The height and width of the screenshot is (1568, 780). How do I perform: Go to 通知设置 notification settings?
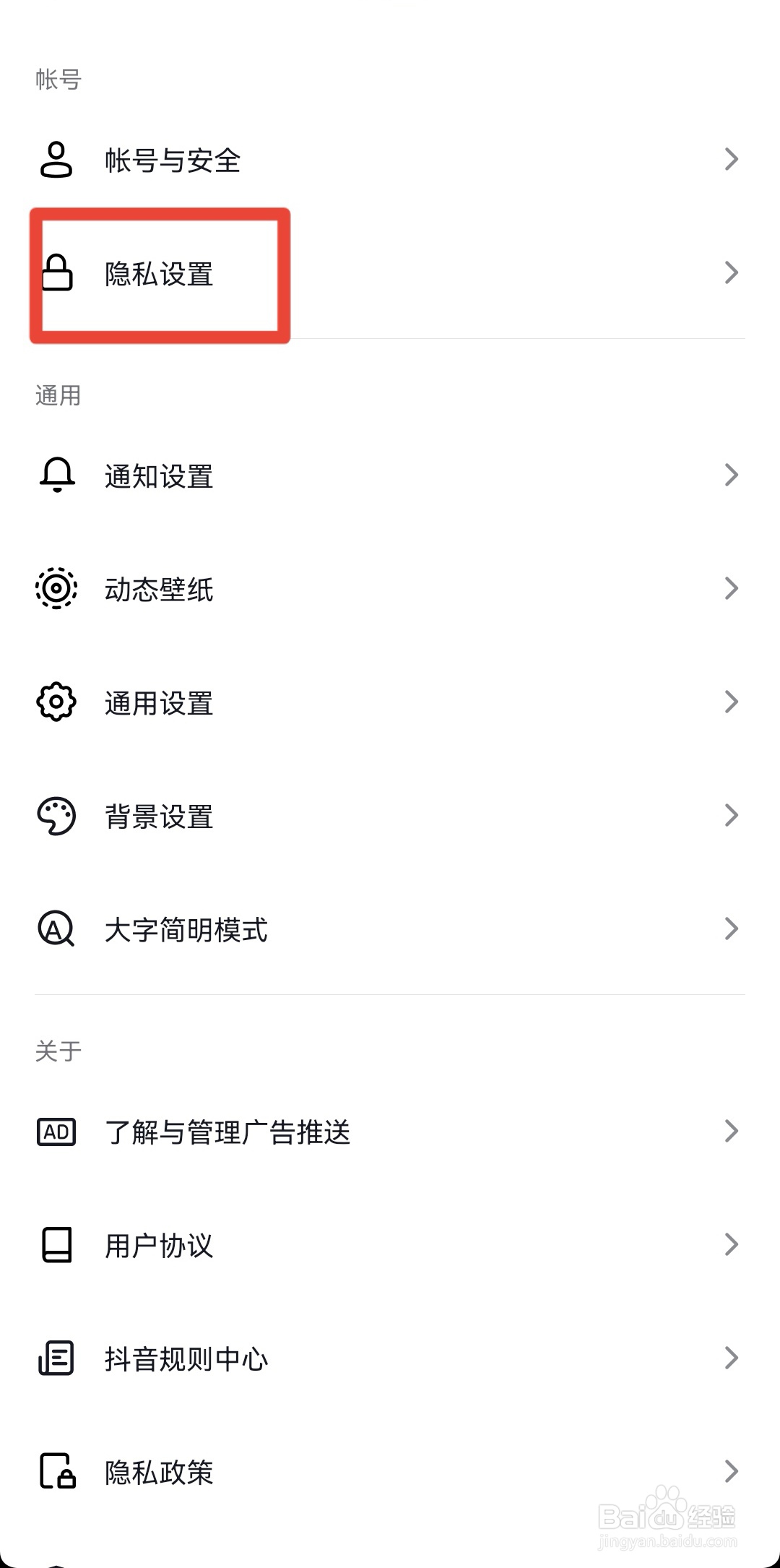click(x=159, y=476)
